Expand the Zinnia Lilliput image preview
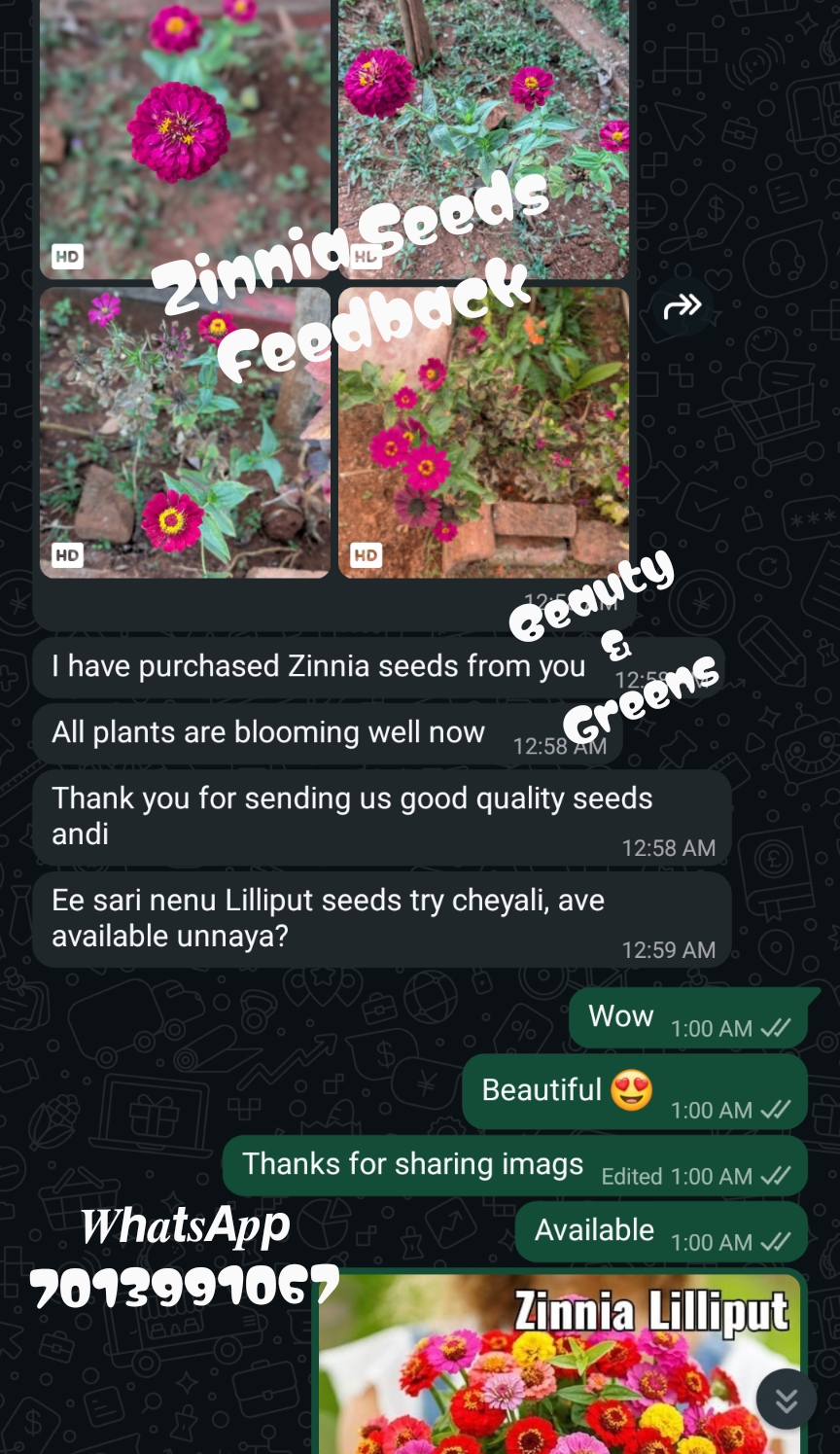The image size is (840, 1454). pos(564,1362)
